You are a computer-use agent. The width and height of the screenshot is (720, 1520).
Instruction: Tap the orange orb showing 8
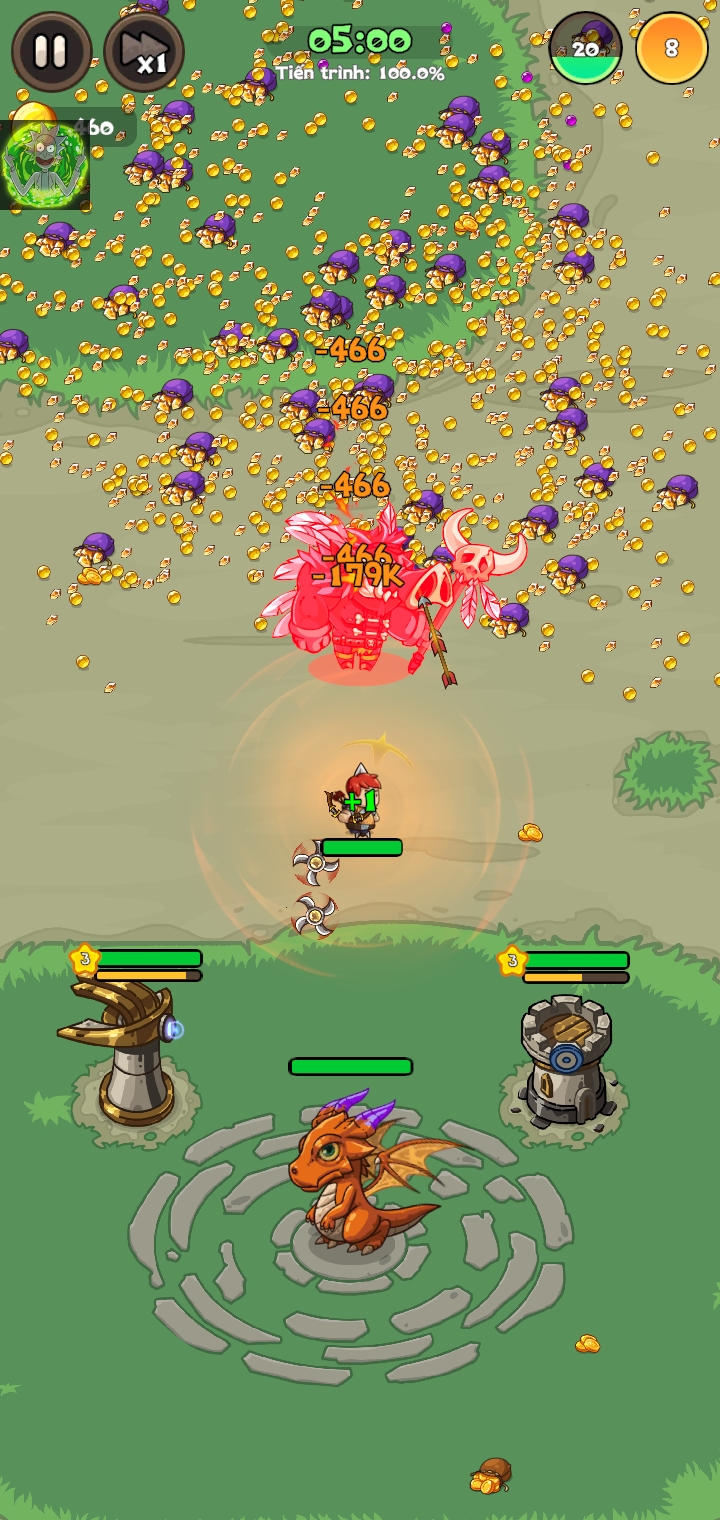point(671,48)
